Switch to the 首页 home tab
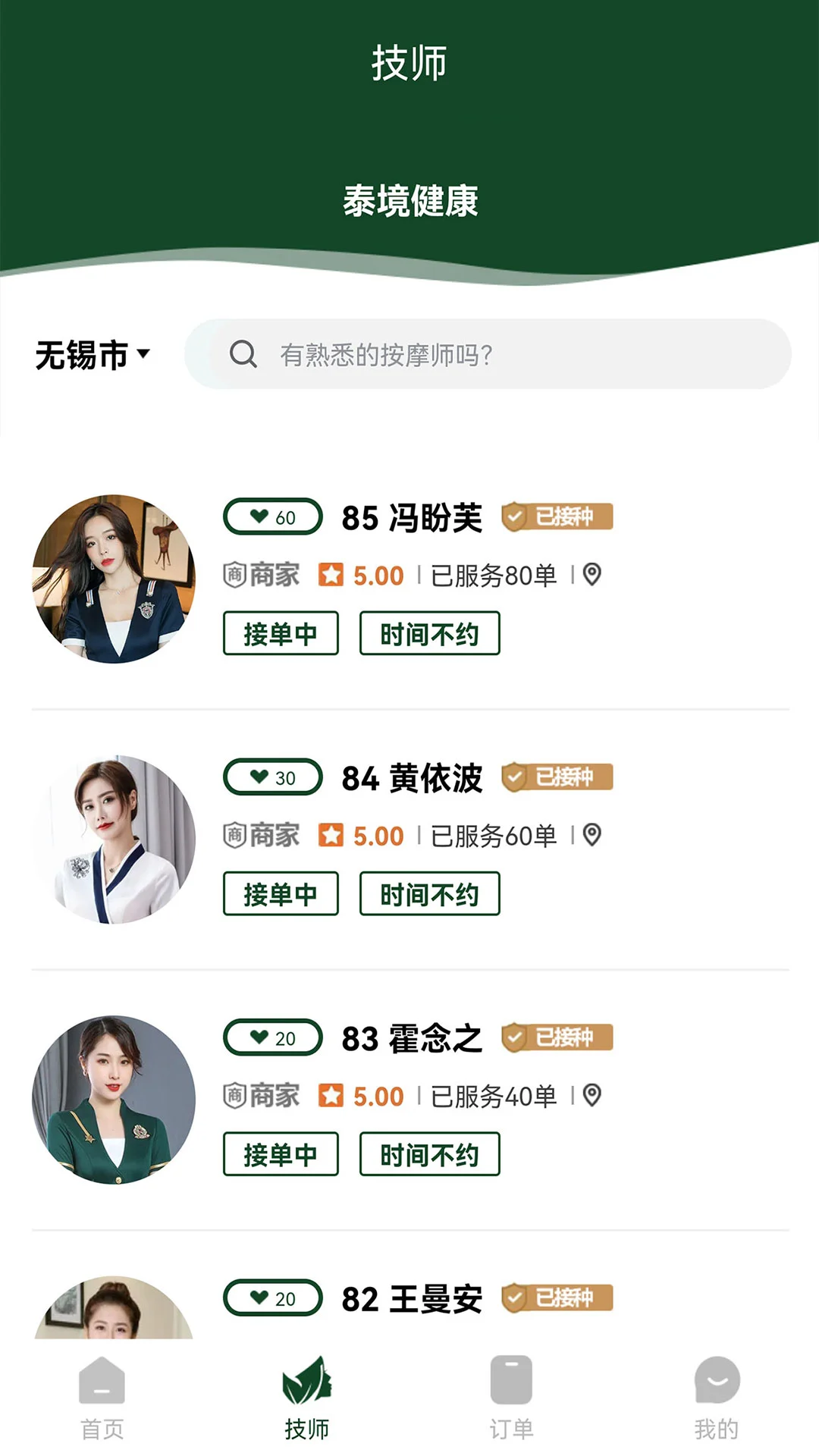 [x=101, y=1381]
